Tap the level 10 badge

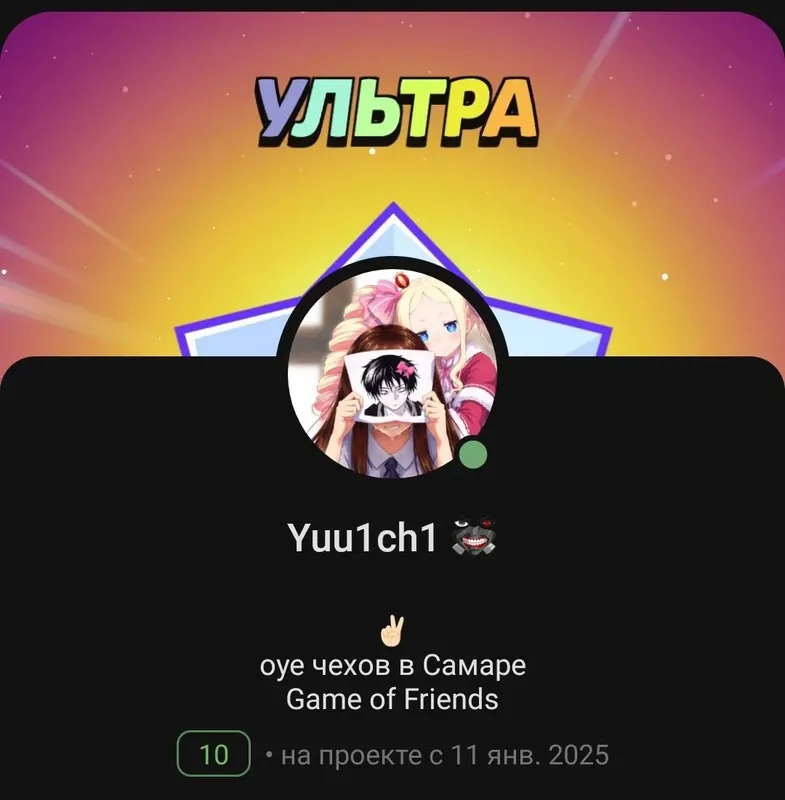pos(214,754)
